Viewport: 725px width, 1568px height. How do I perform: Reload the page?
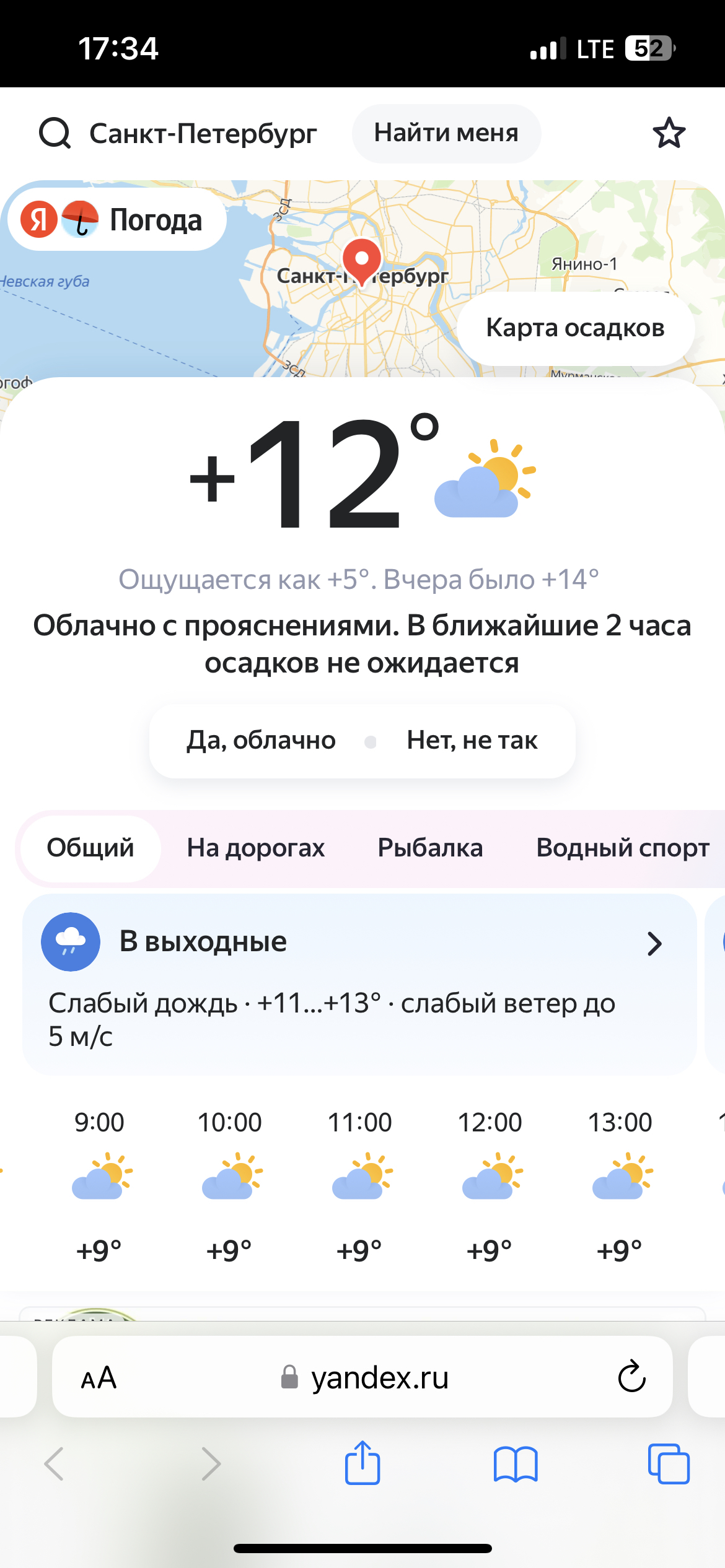click(x=632, y=1377)
